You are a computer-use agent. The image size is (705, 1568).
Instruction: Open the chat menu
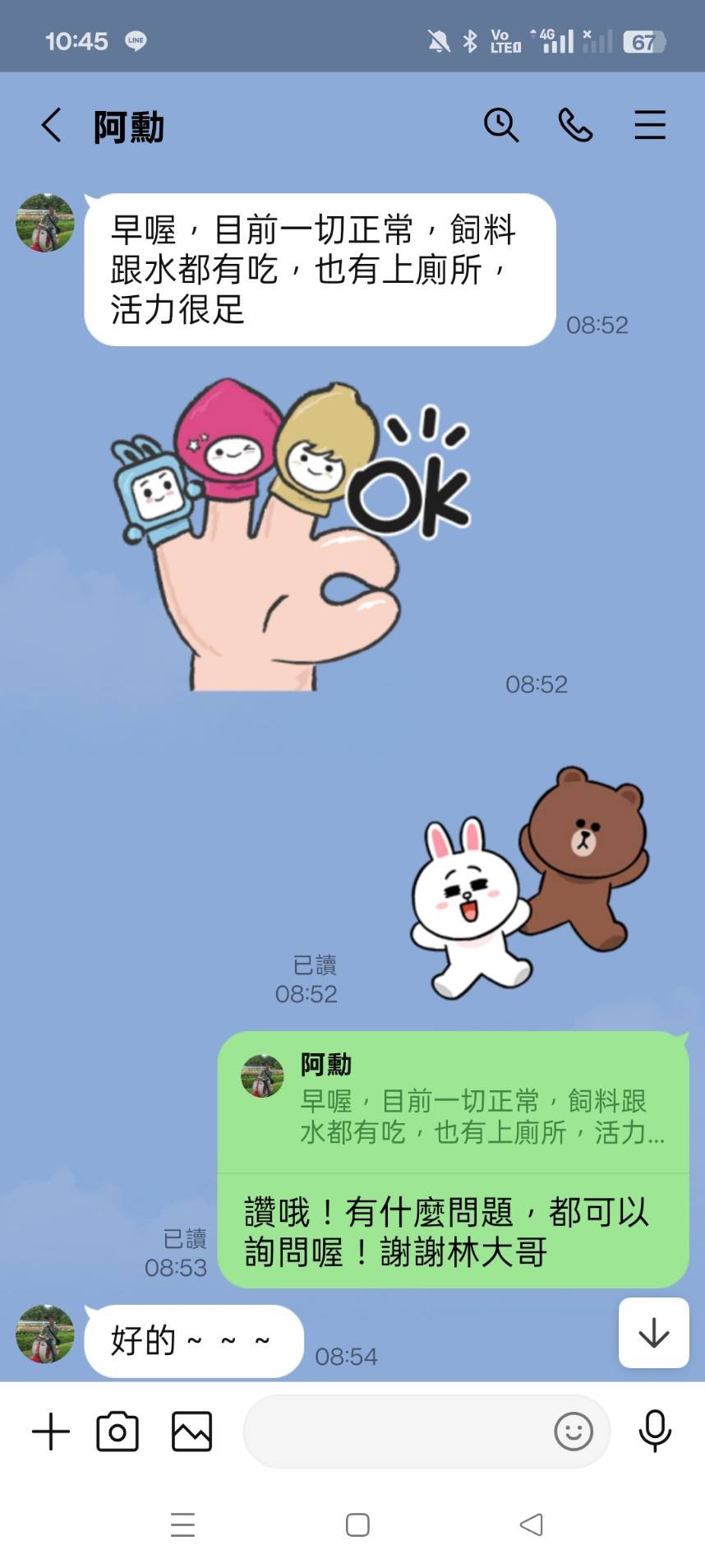[649, 126]
